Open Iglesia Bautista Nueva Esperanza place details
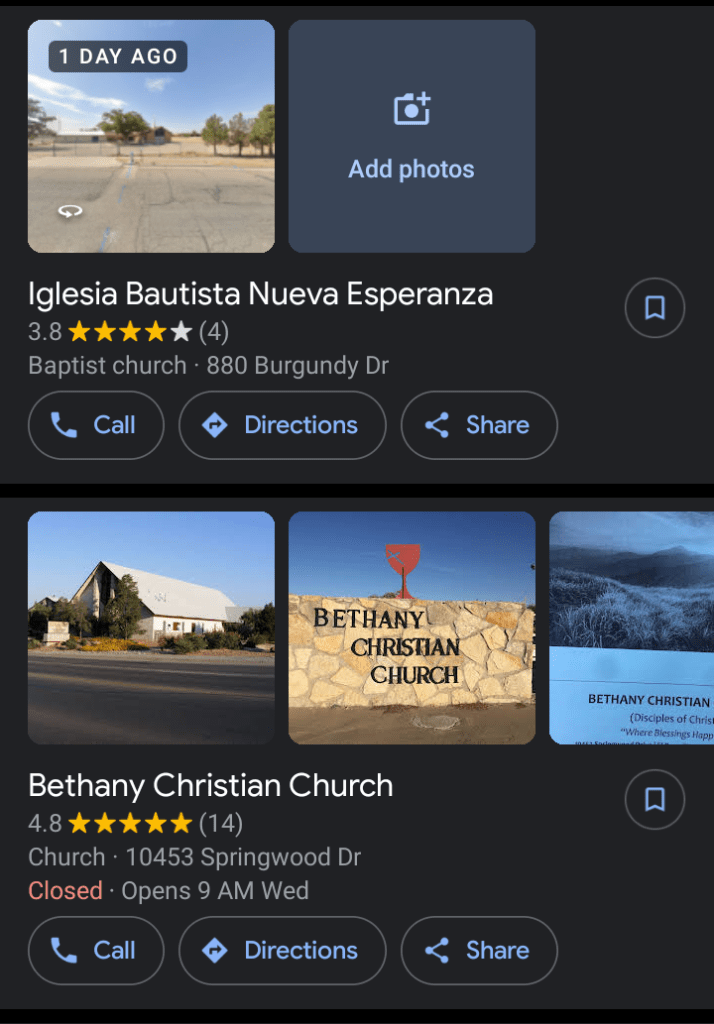The height and width of the screenshot is (1024, 714). tap(260, 294)
